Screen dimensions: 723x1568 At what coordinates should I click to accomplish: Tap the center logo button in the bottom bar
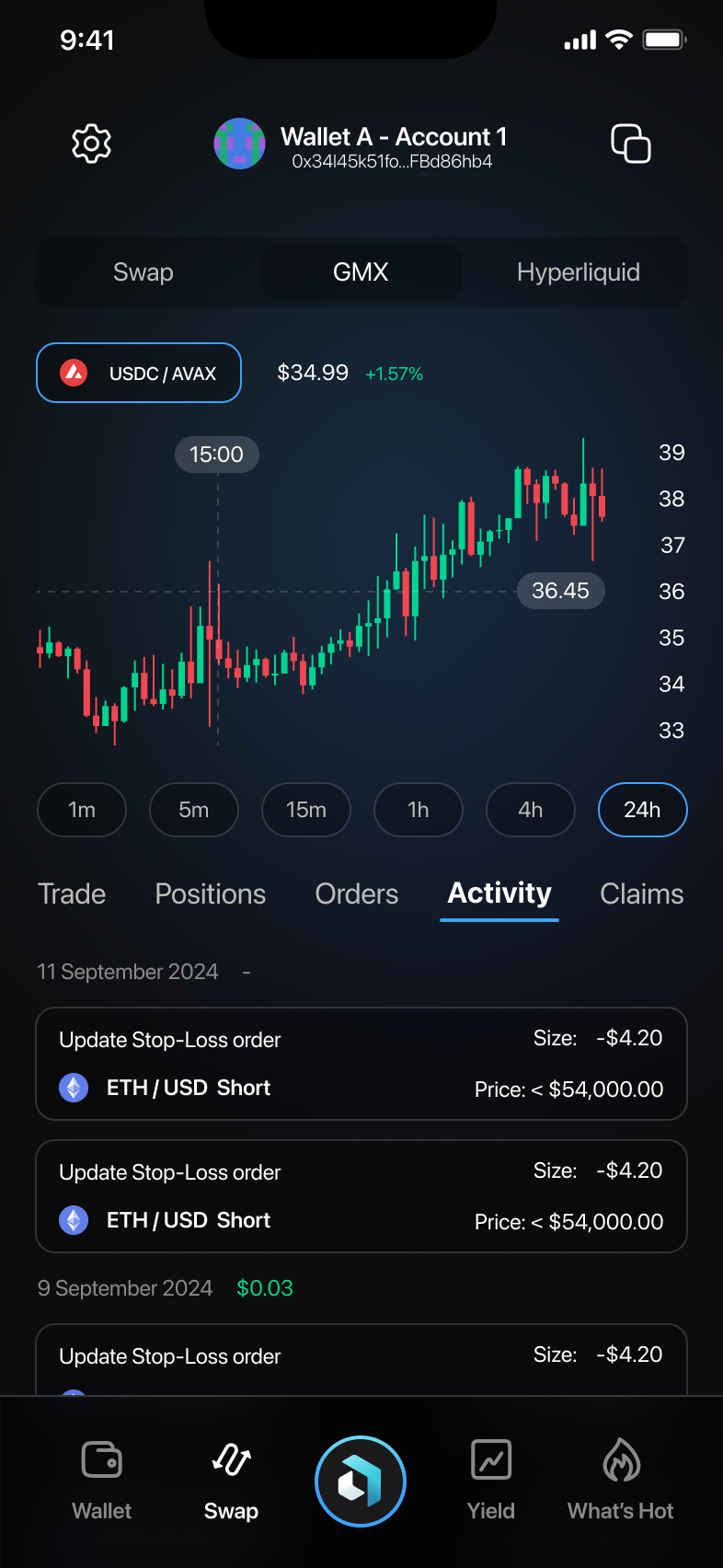tap(361, 1482)
